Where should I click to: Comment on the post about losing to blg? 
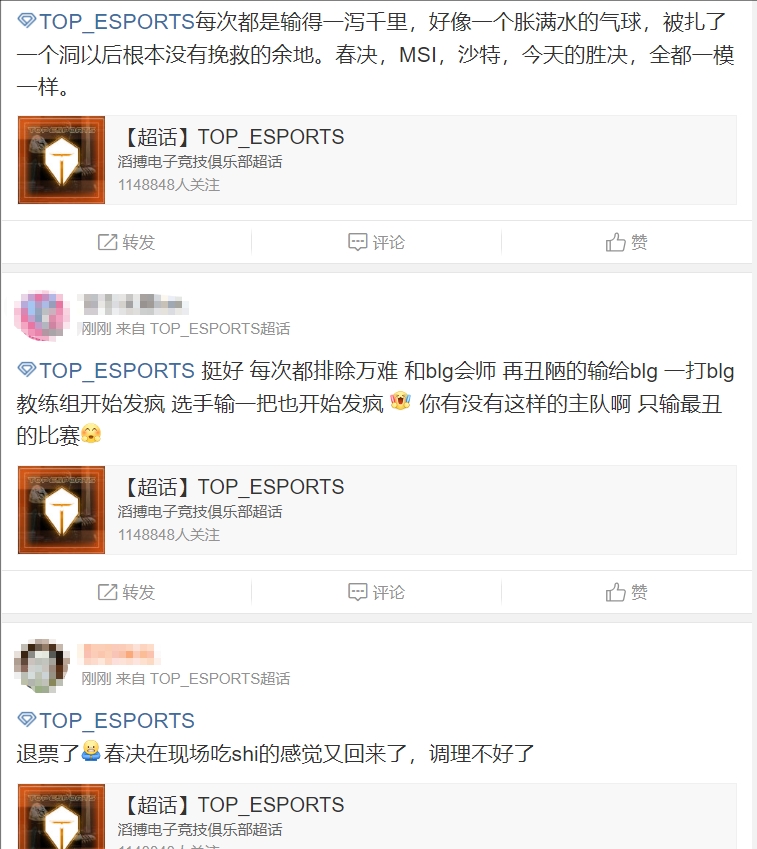376,592
